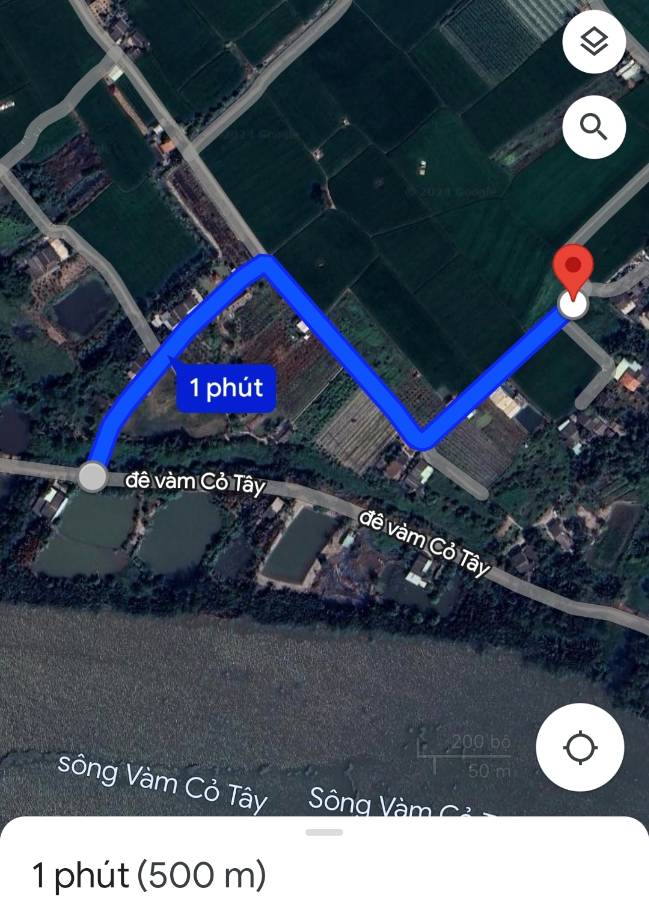The image size is (649, 900).
Task: Expand the bottom sheet handle
Action: 324,832
